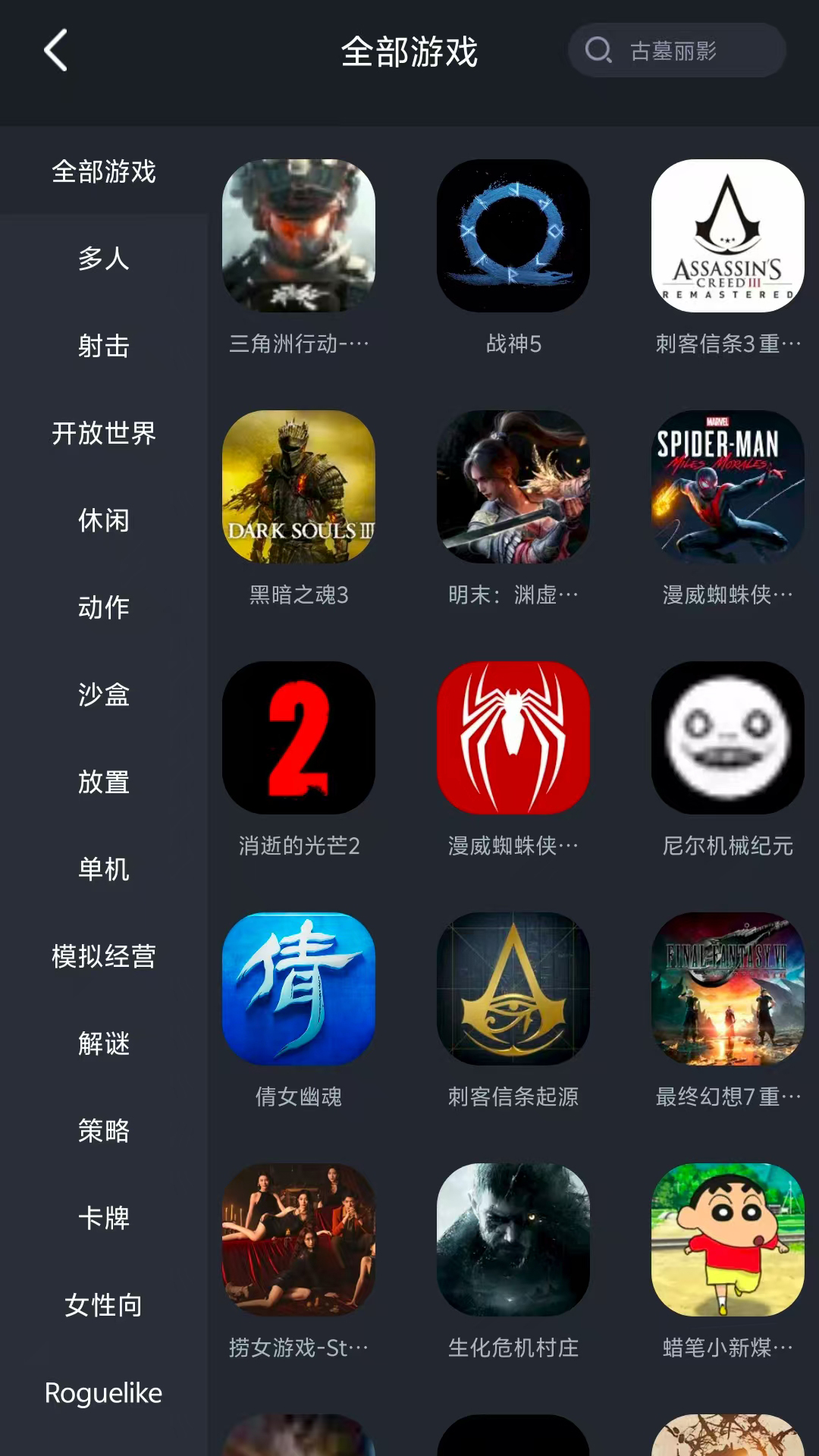Image resolution: width=819 pixels, height=1456 pixels.
Task: Open the 尼尔机械纪元 game
Action: 728,738
